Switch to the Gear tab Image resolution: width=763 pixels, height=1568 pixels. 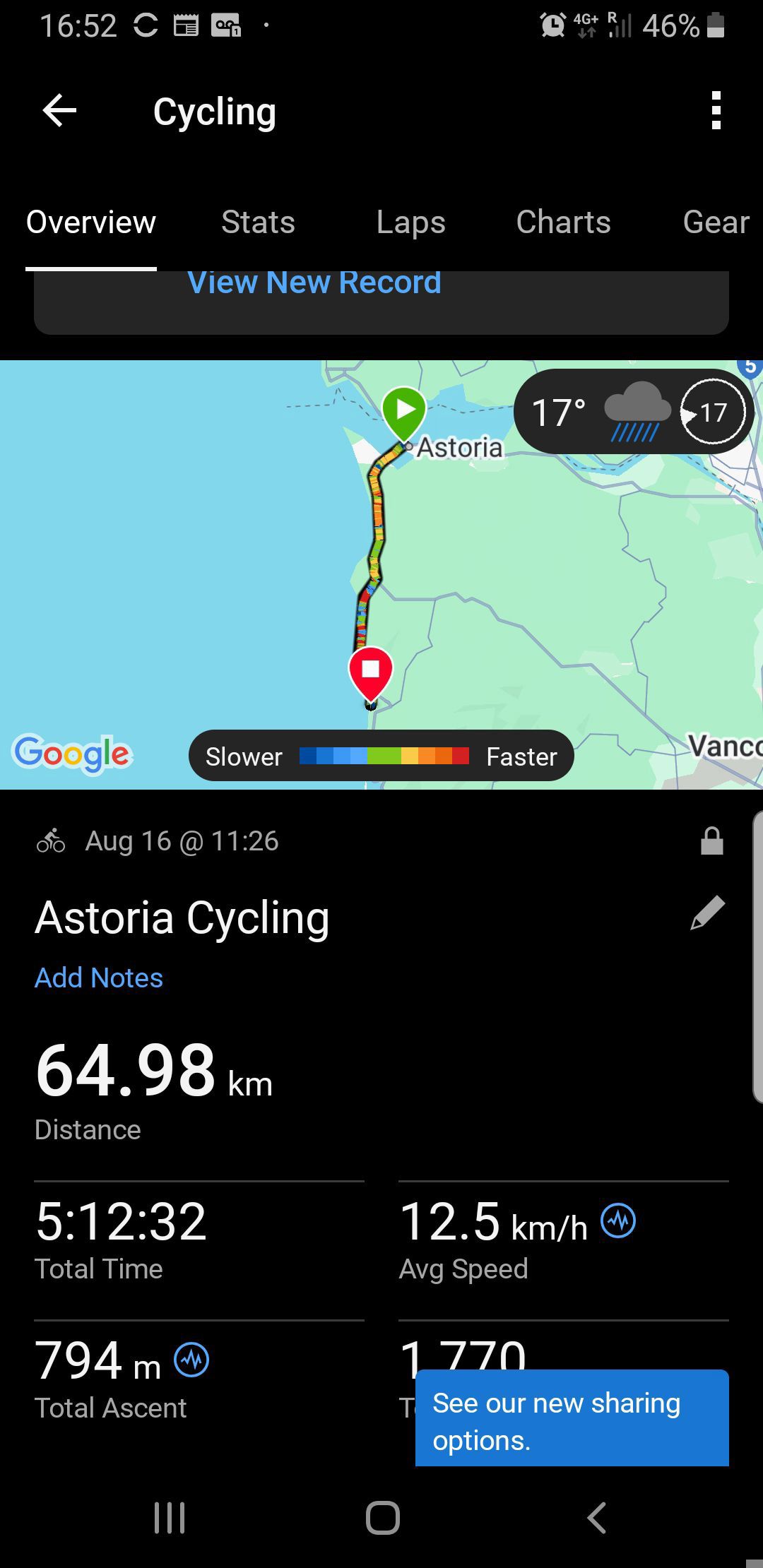pyautogui.click(x=716, y=222)
